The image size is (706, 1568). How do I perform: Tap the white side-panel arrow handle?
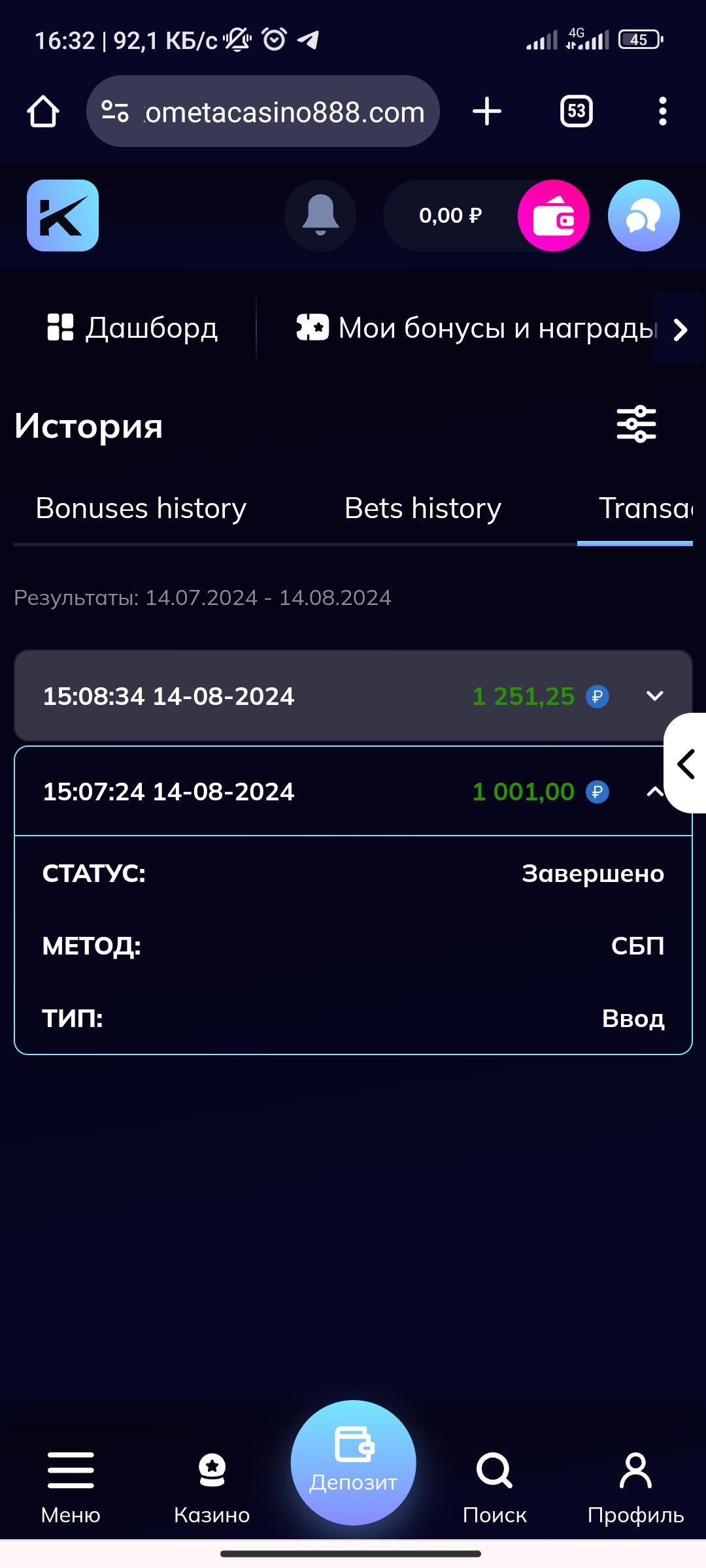pyautogui.click(x=685, y=763)
